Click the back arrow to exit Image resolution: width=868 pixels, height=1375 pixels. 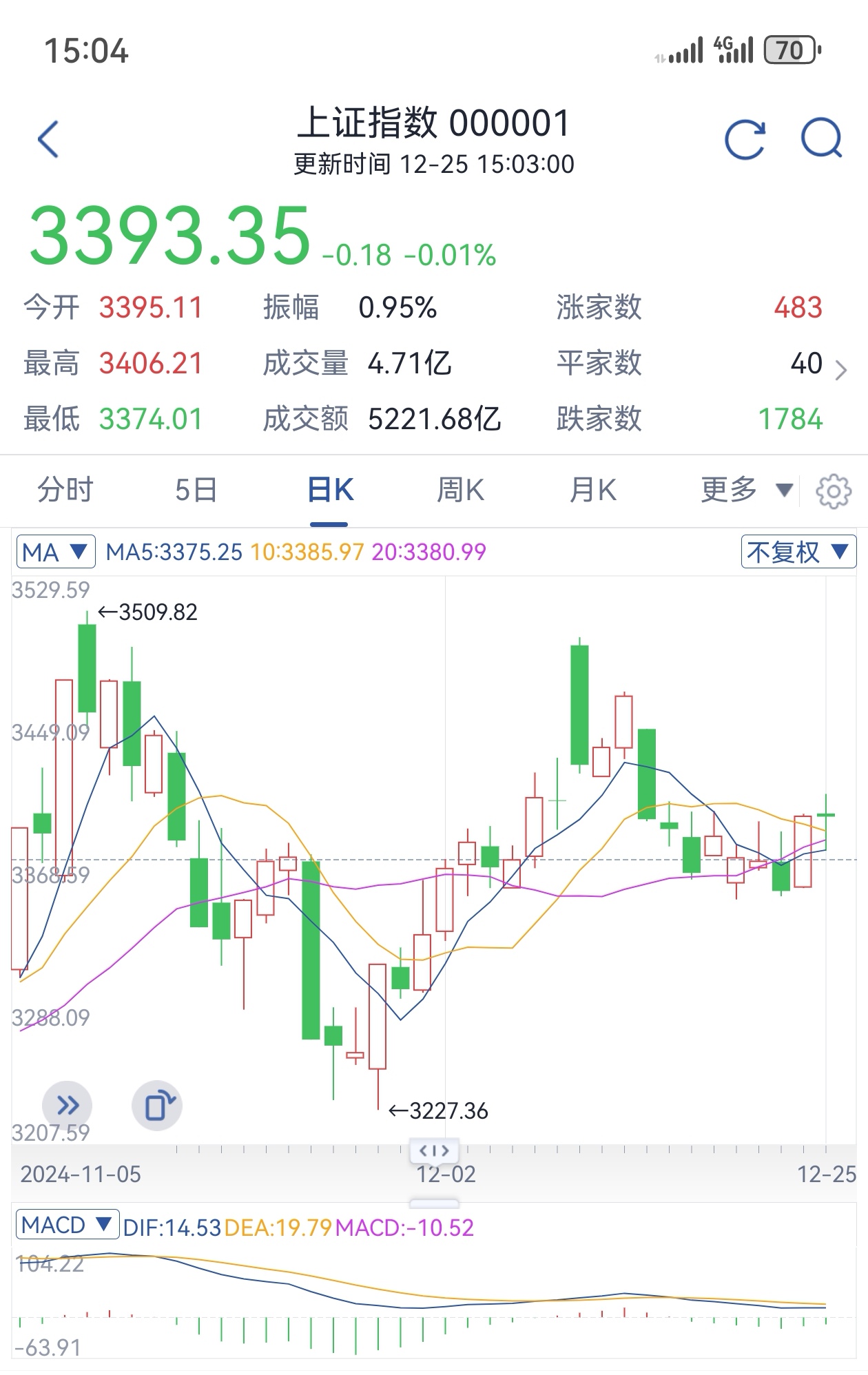tap(48, 138)
